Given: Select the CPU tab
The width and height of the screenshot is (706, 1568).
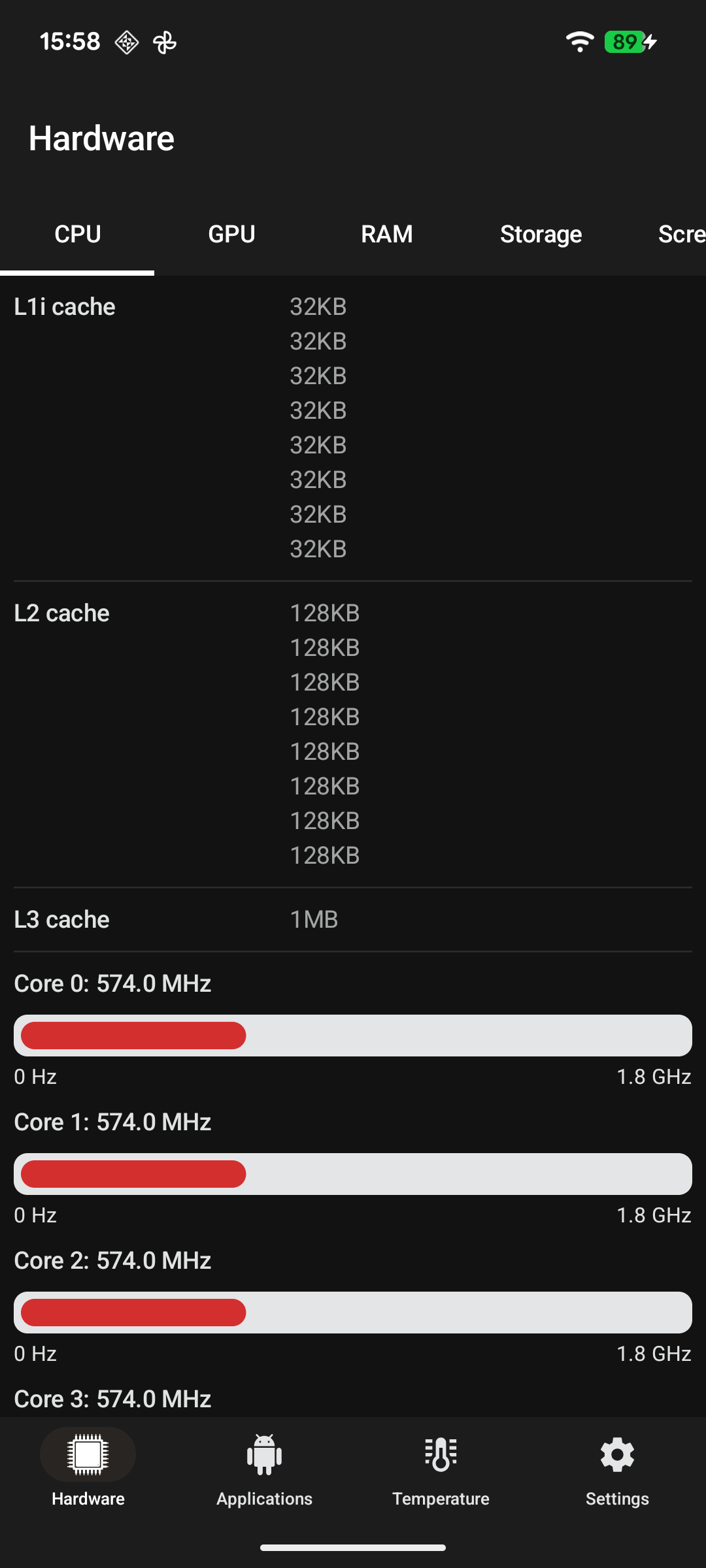Looking at the screenshot, I should 77,234.
